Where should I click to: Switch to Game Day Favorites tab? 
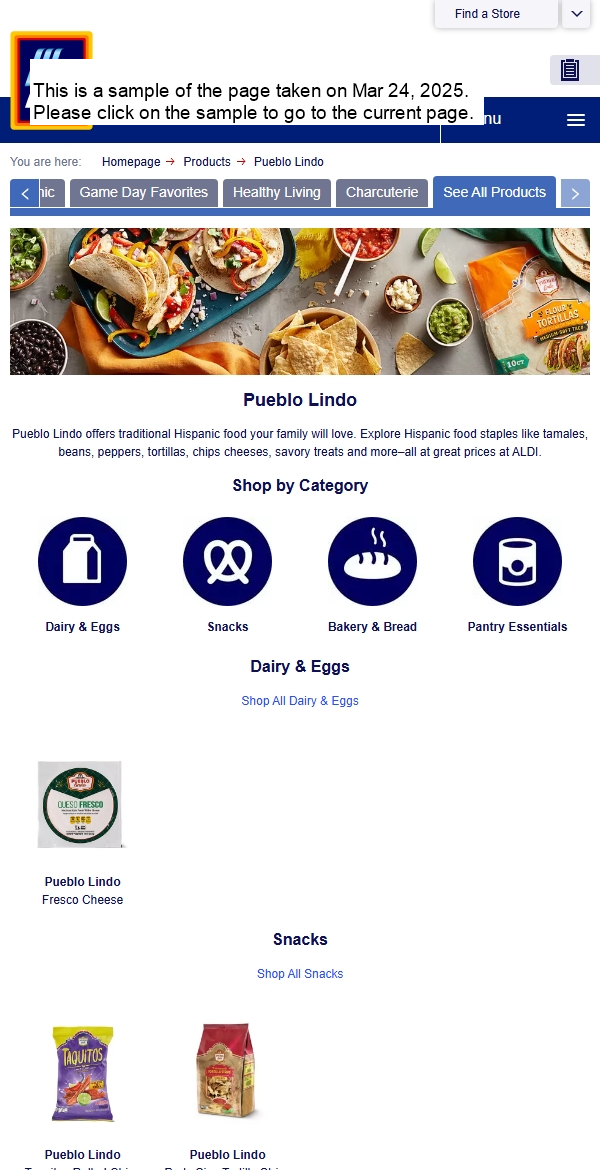pos(144,193)
